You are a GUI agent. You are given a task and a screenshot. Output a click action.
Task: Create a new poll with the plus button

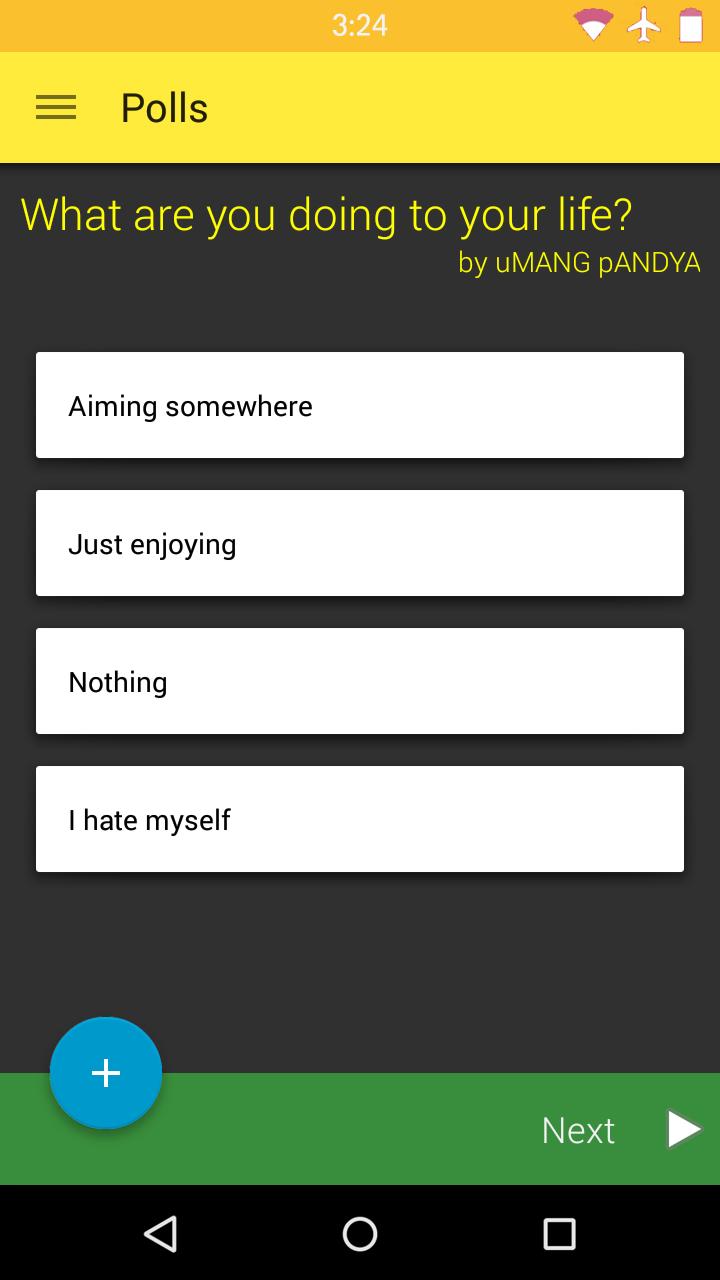coord(106,1073)
